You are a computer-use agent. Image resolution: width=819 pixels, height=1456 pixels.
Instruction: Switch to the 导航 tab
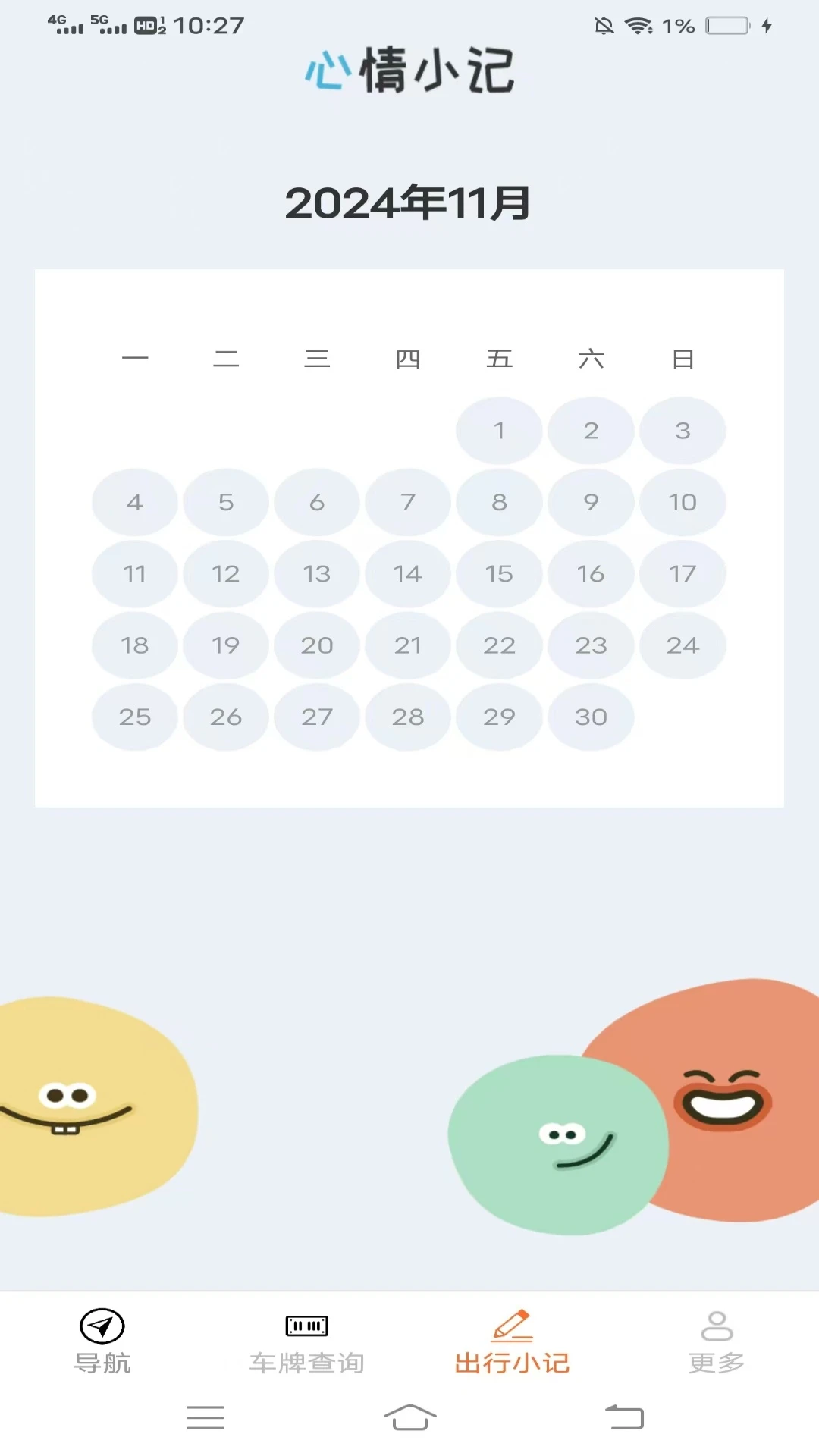point(102,1341)
